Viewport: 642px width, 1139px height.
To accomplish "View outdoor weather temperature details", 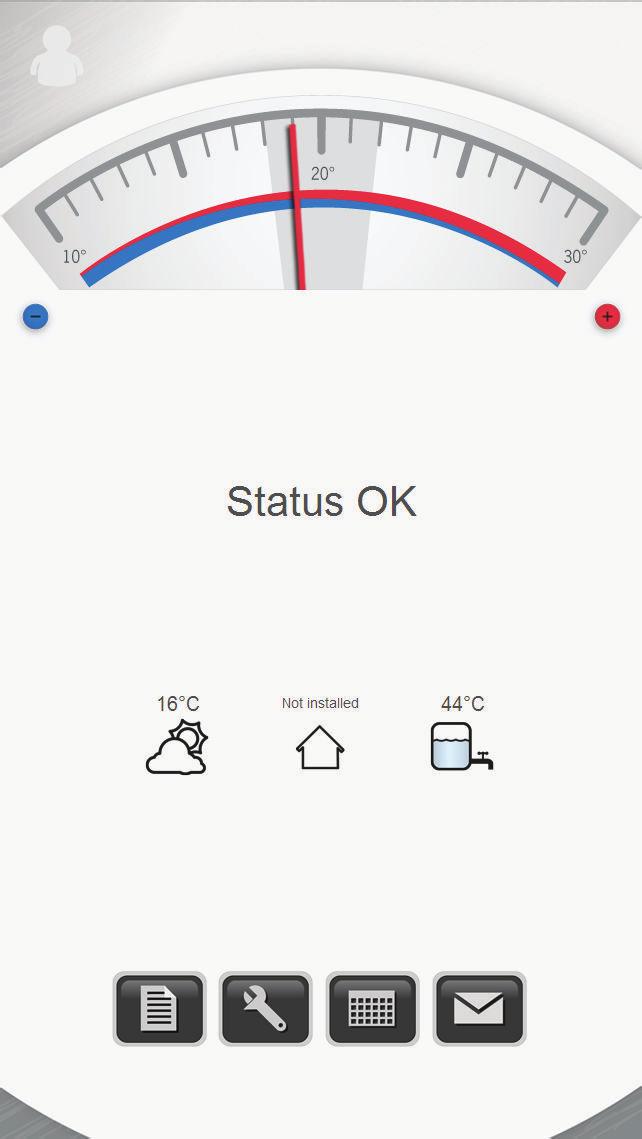I will click(x=177, y=746).
